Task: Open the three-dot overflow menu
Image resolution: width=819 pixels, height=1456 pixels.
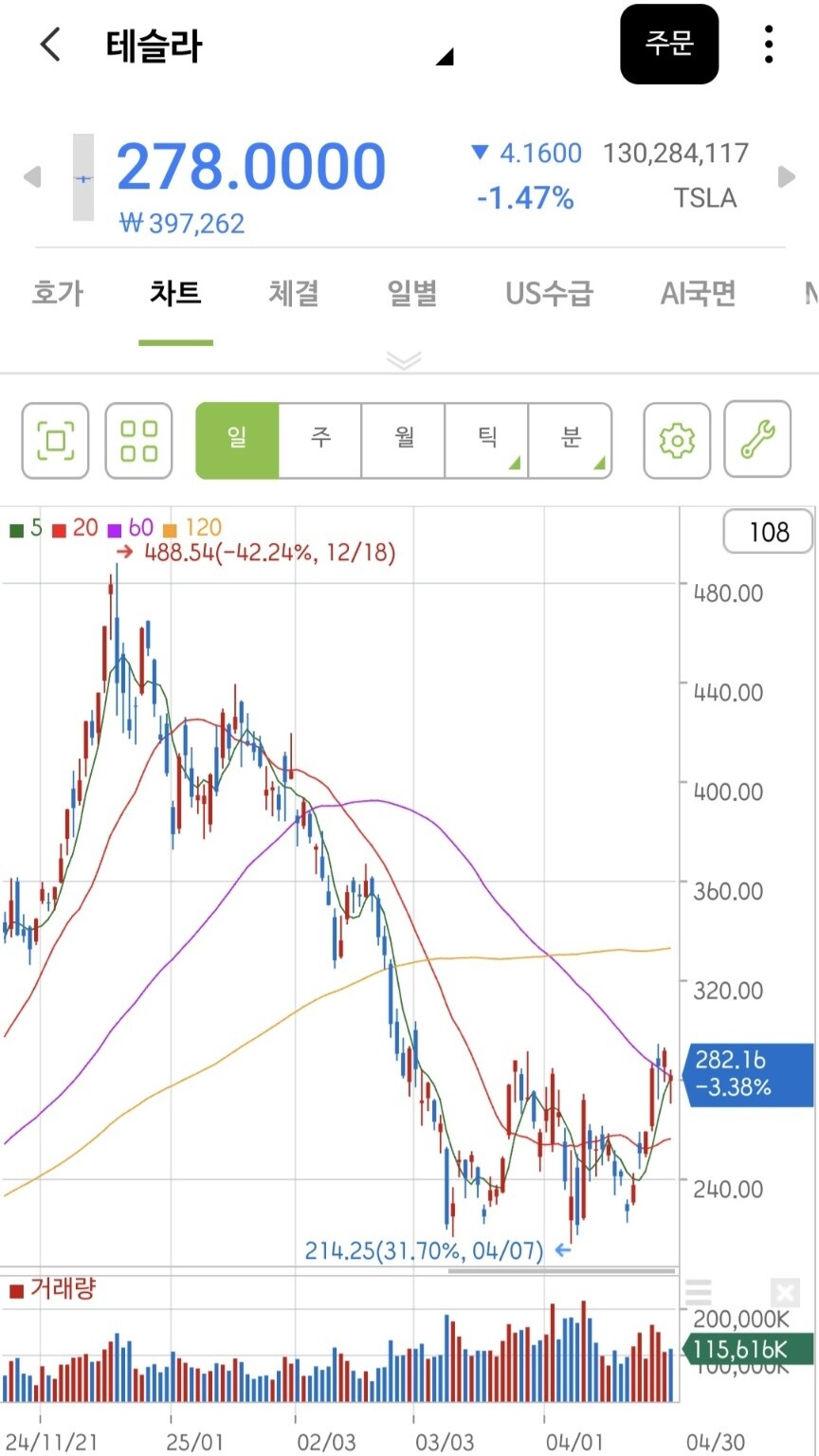Action: [x=768, y=44]
